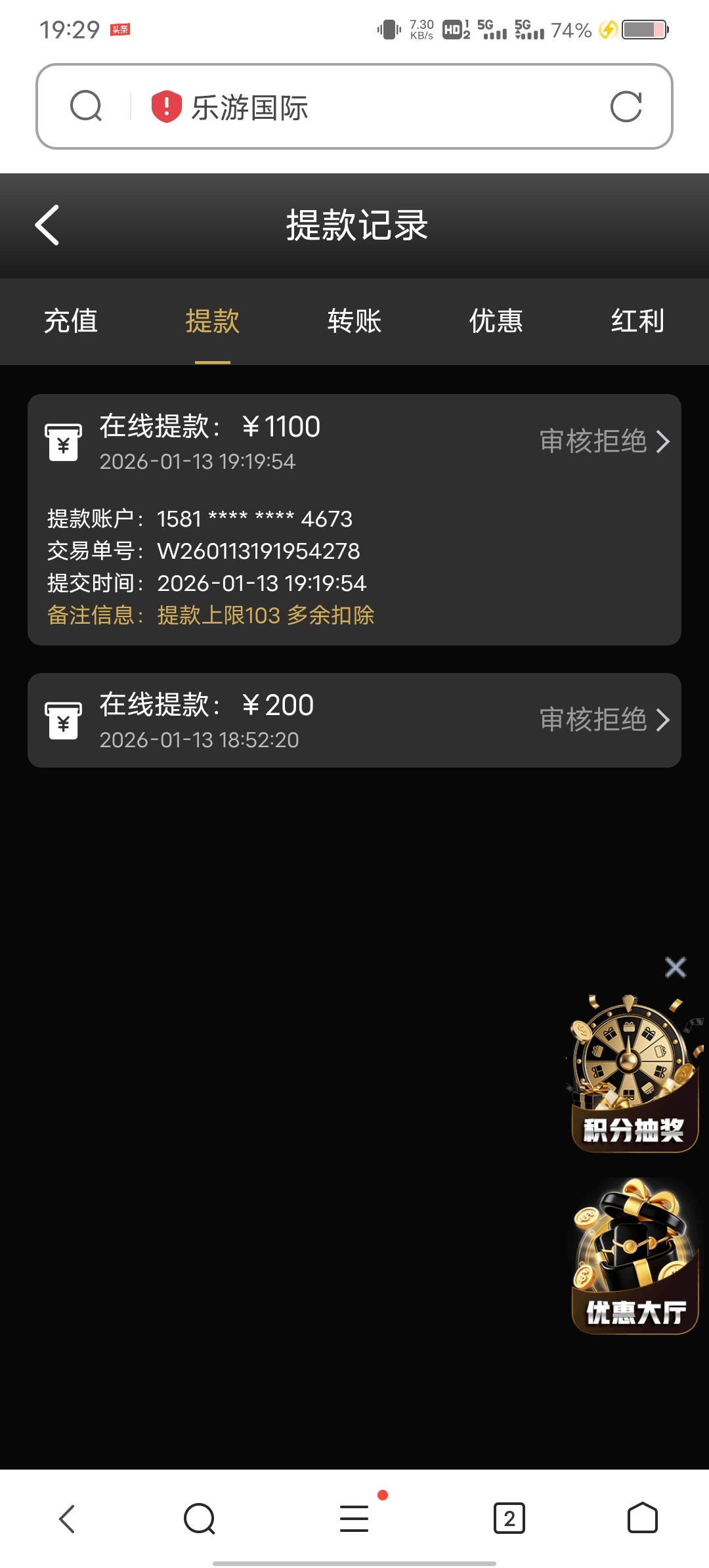Switch to the 充值 tab

(71, 322)
